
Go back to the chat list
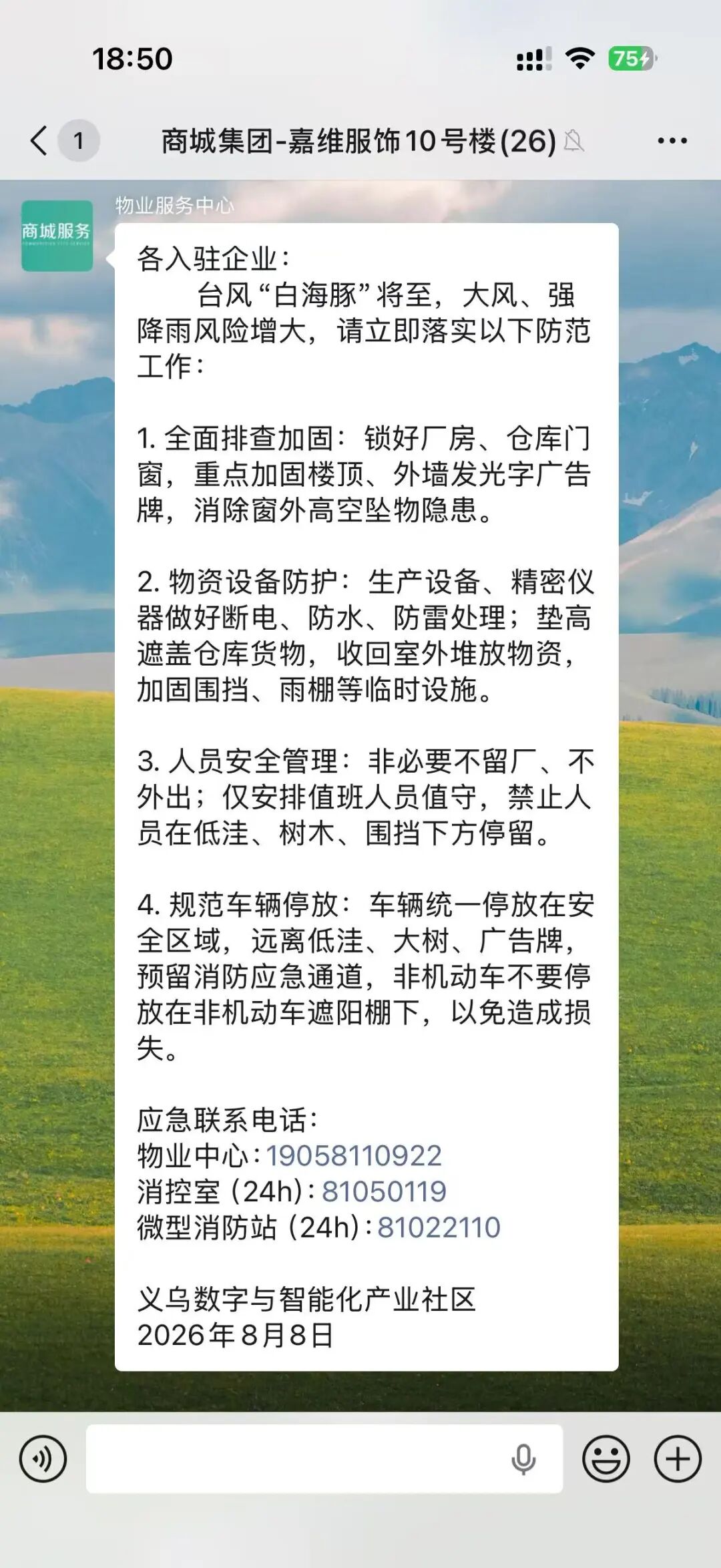39,140
